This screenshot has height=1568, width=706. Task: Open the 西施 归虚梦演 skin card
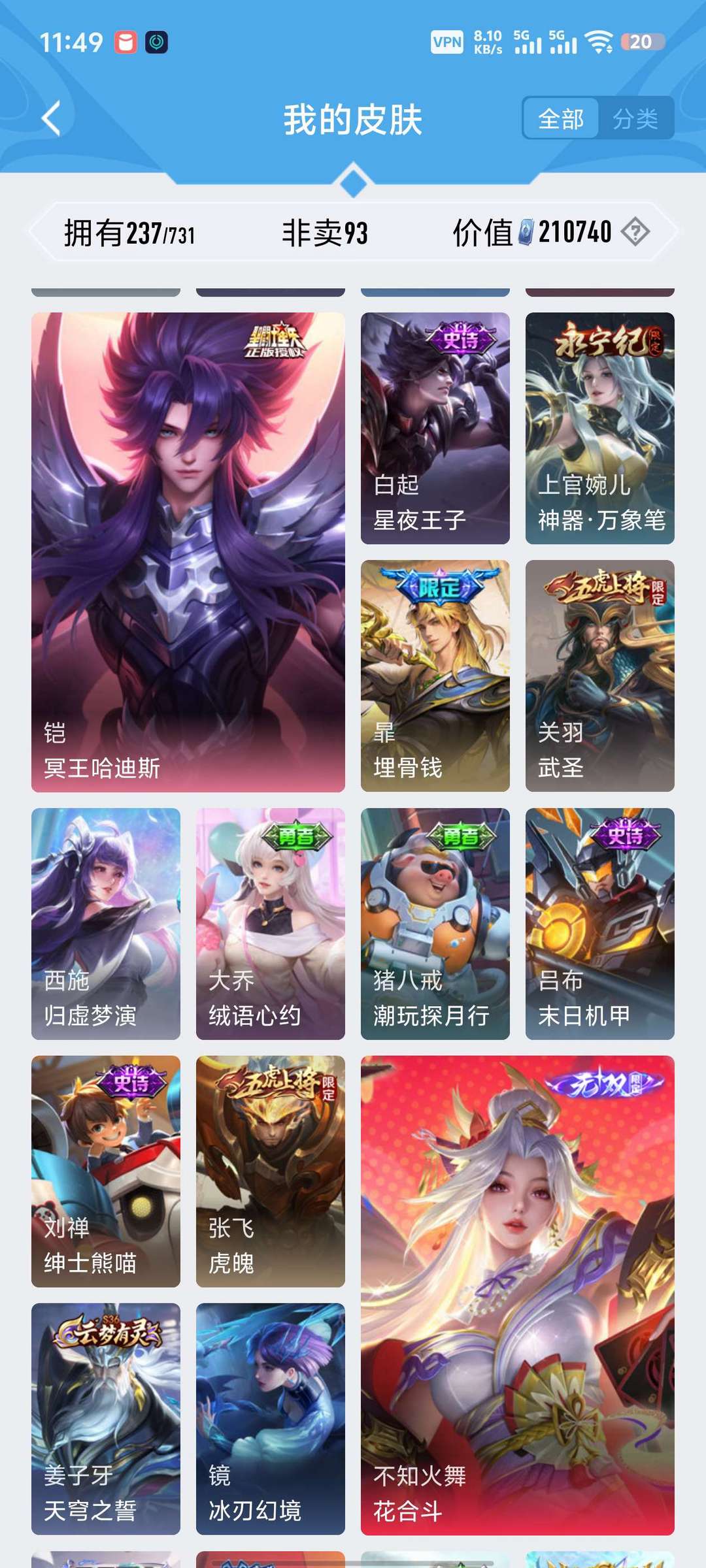(106, 924)
